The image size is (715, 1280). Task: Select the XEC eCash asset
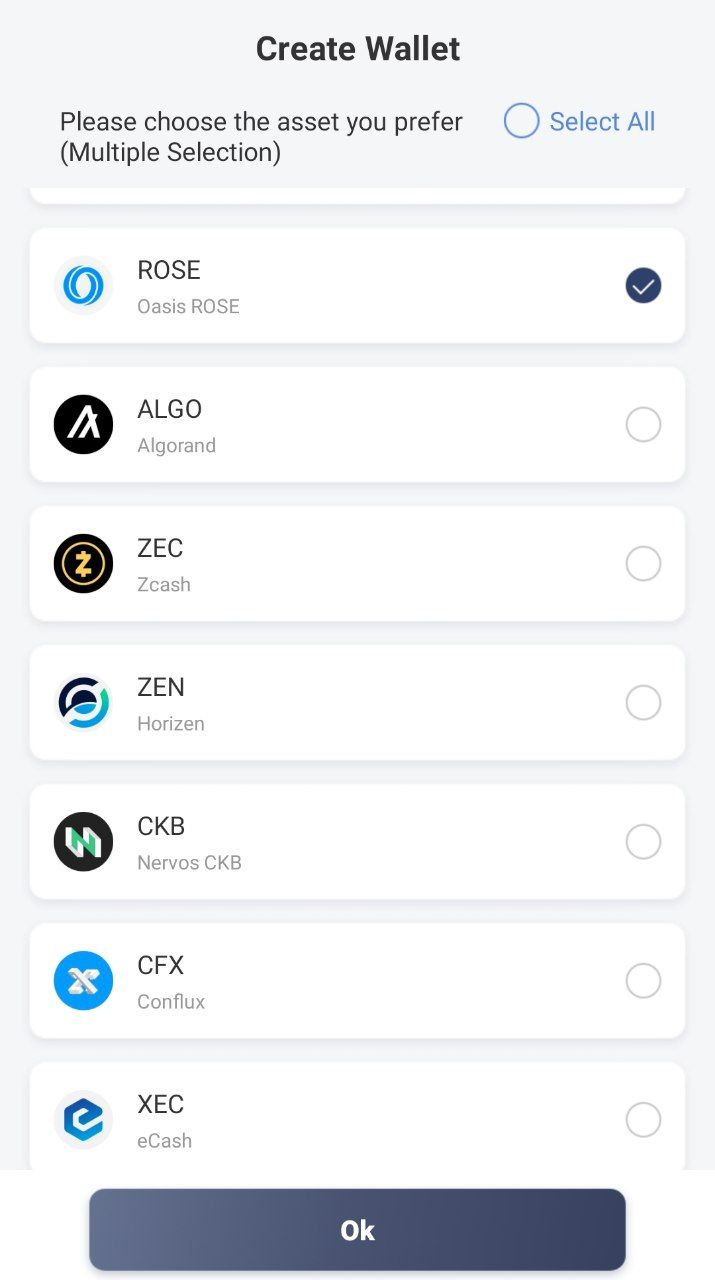643,1120
